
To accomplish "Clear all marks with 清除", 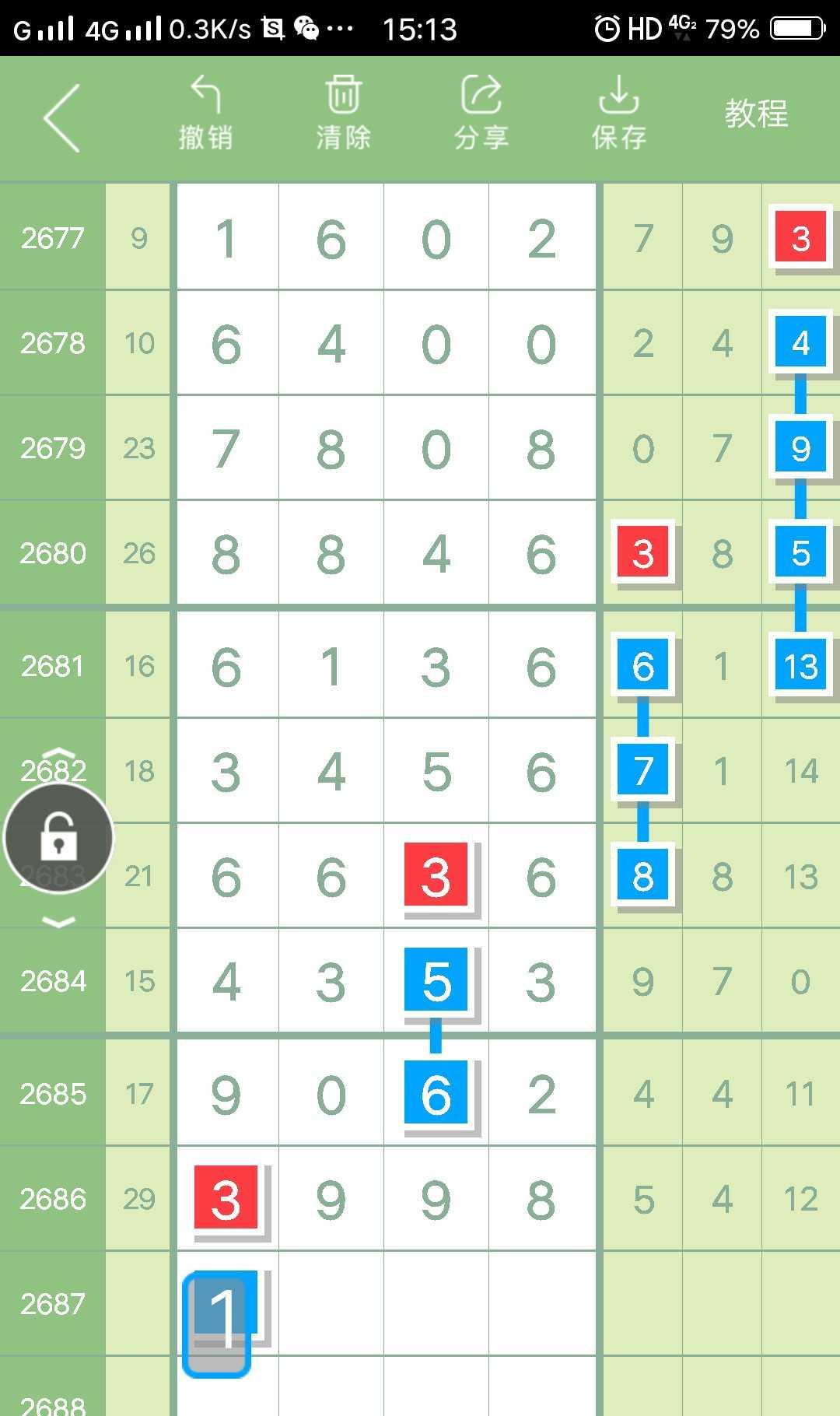I will [343, 114].
